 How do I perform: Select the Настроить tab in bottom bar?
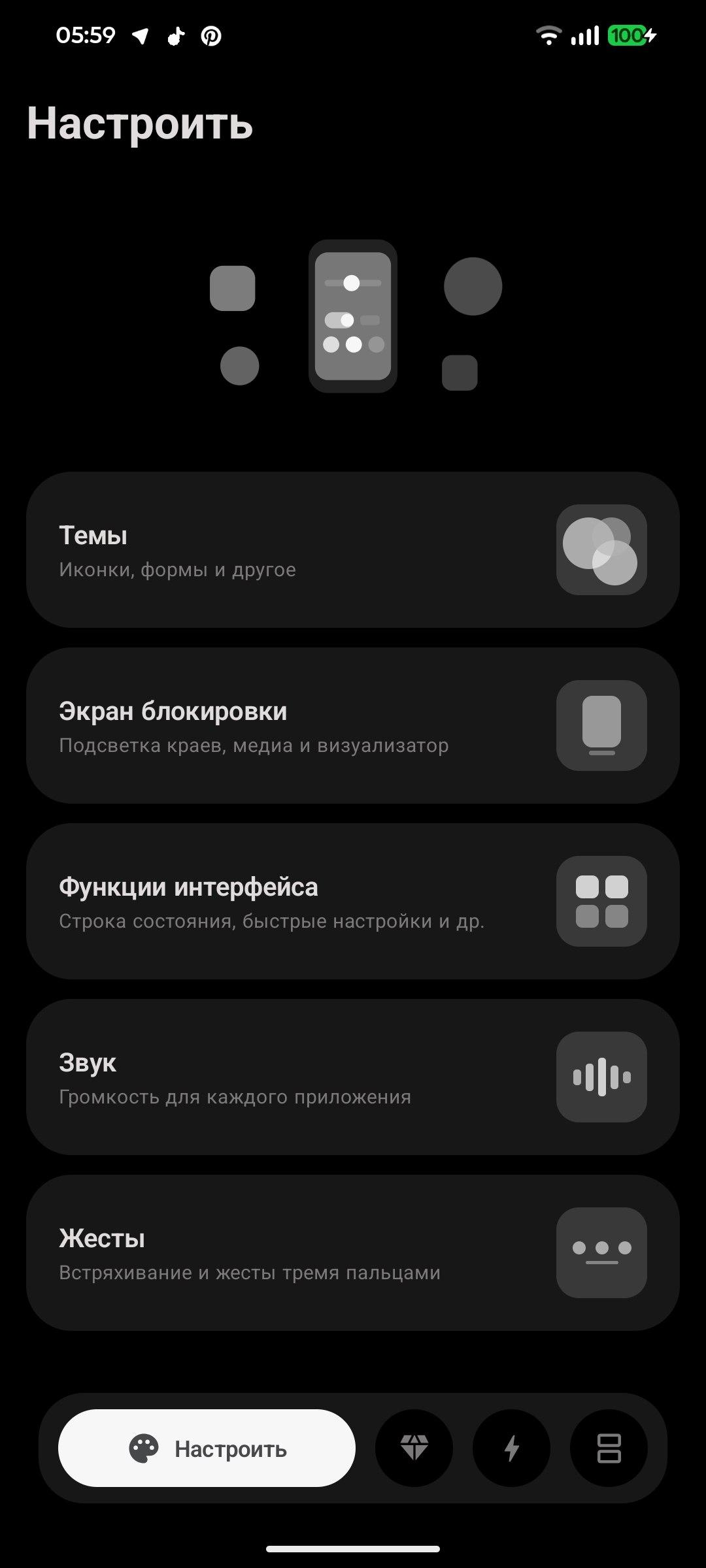coord(207,1448)
